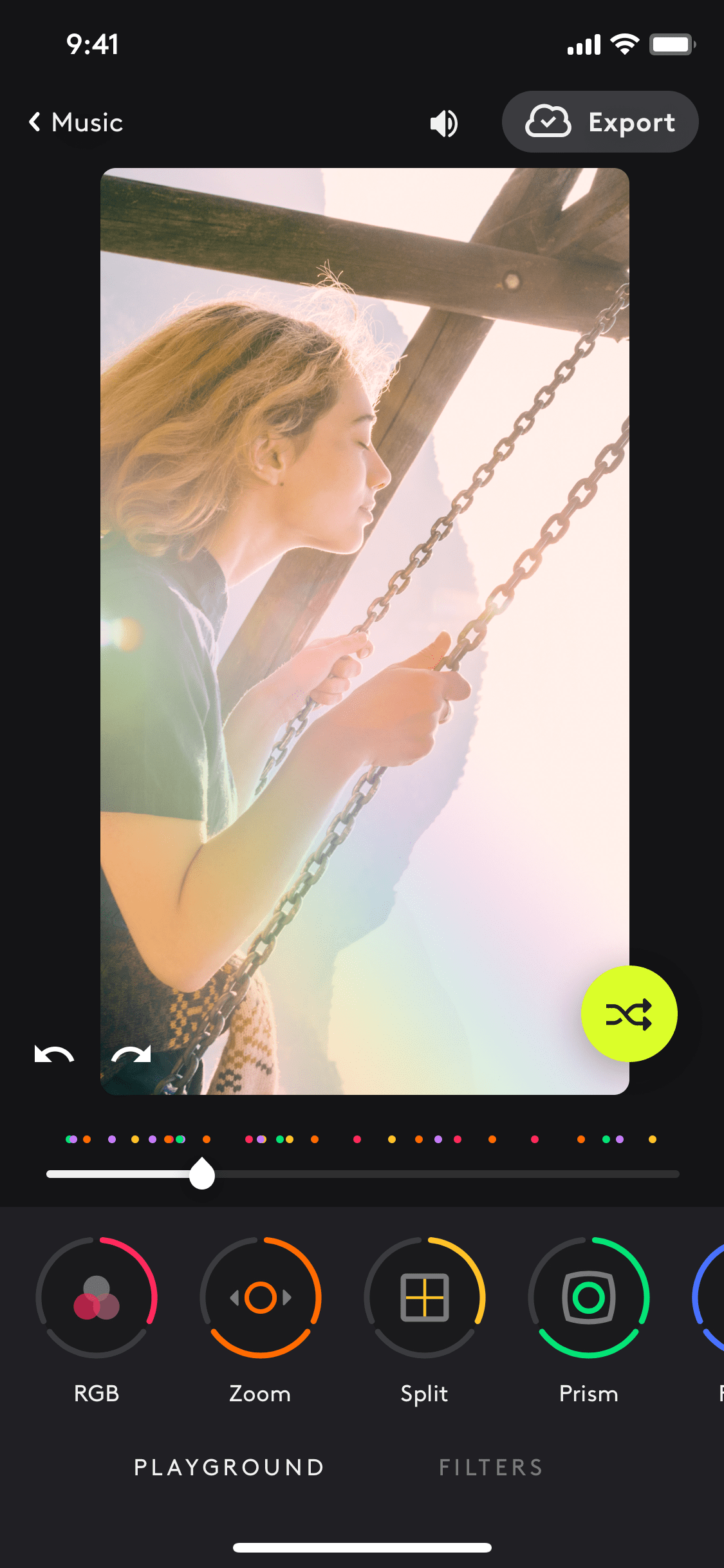
Task: Tap the home indicator bar at the bottom
Action: pyautogui.click(x=362, y=1547)
